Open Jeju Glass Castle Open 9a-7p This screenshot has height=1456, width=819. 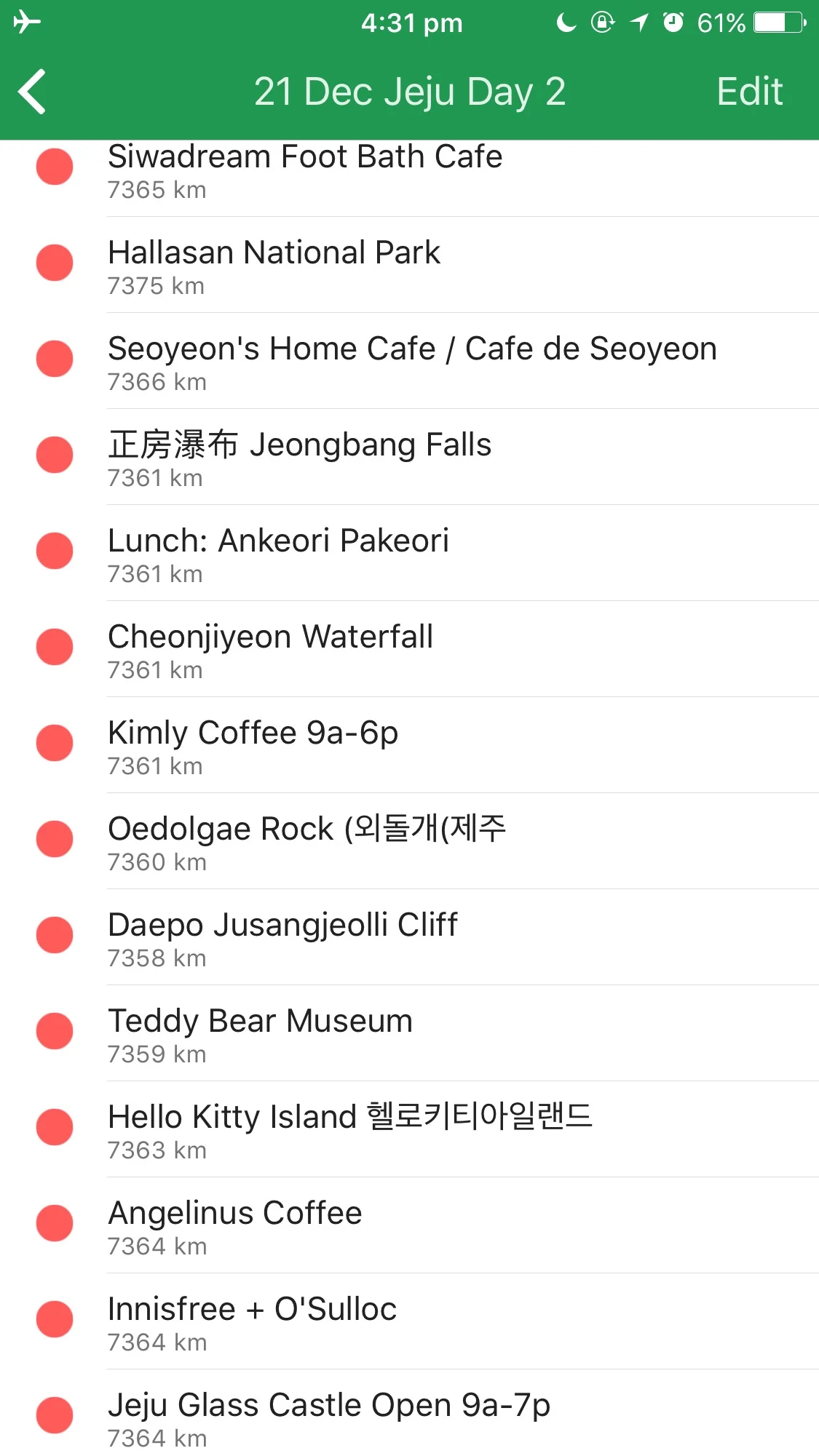[x=328, y=1417]
